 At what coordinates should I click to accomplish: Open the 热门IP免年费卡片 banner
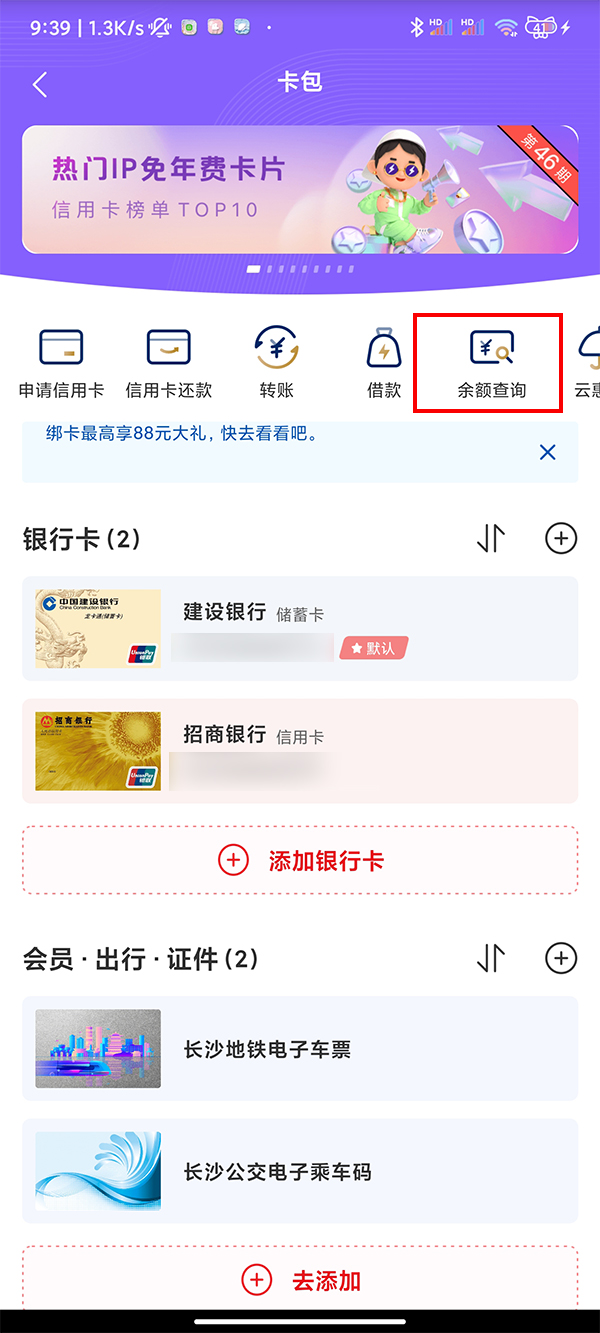point(300,190)
